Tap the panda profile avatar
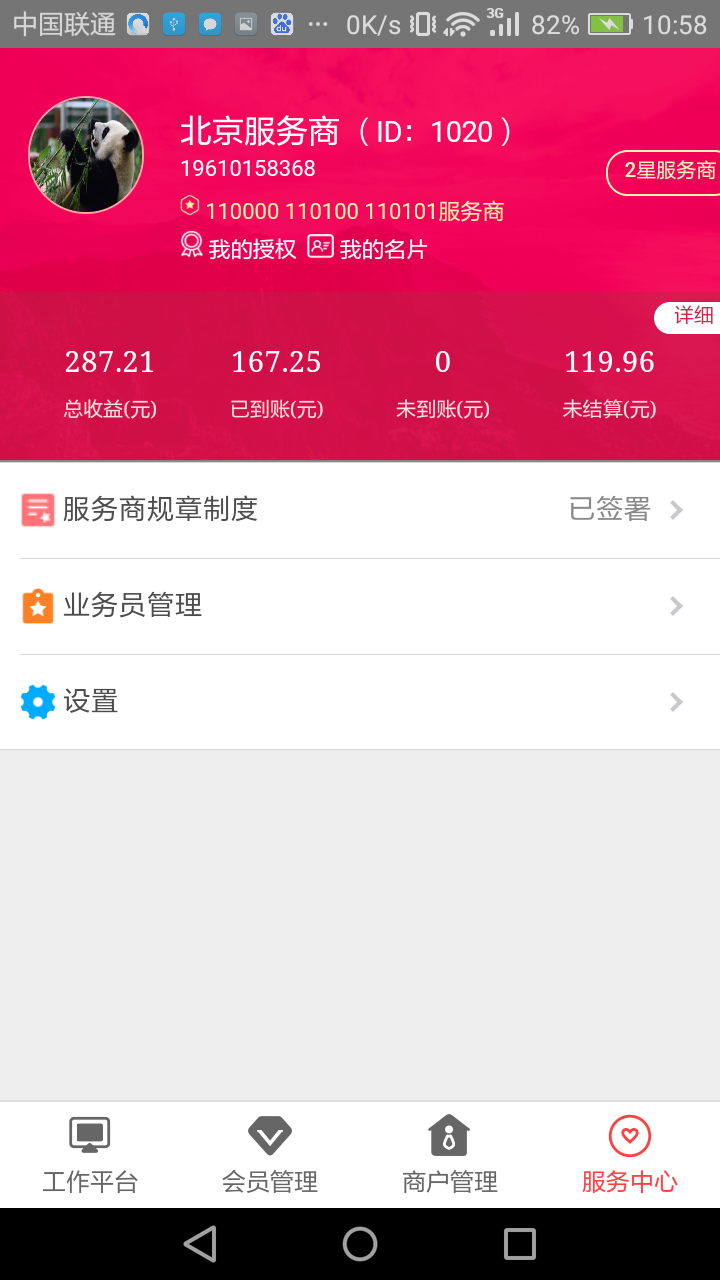The height and width of the screenshot is (1280, 720). tap(86, 155)
